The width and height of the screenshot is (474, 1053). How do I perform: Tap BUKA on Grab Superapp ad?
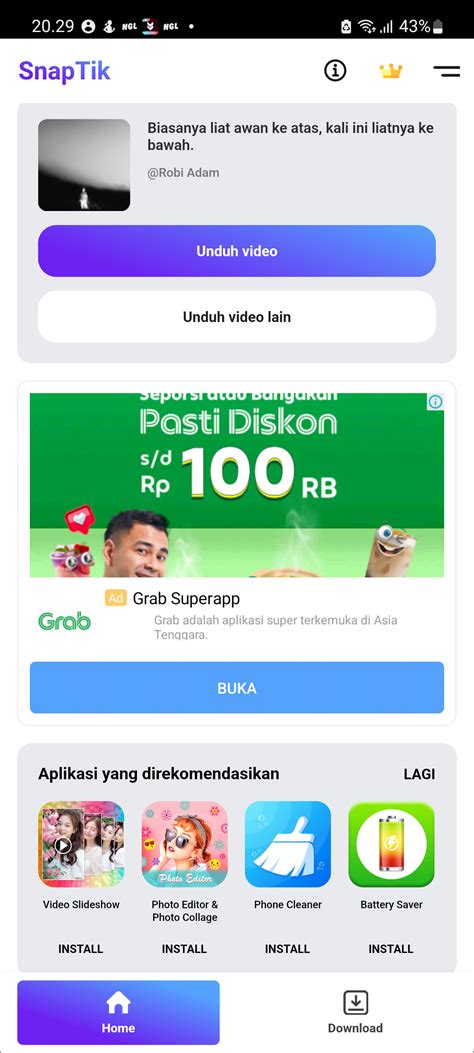pyautogui.click(x=237, y=688)
